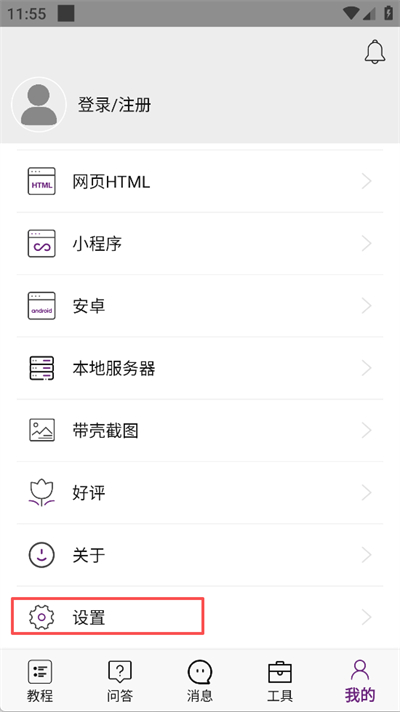400x712 pixels.
Task: Select the 我的 tab
Action: click(360, 681)
